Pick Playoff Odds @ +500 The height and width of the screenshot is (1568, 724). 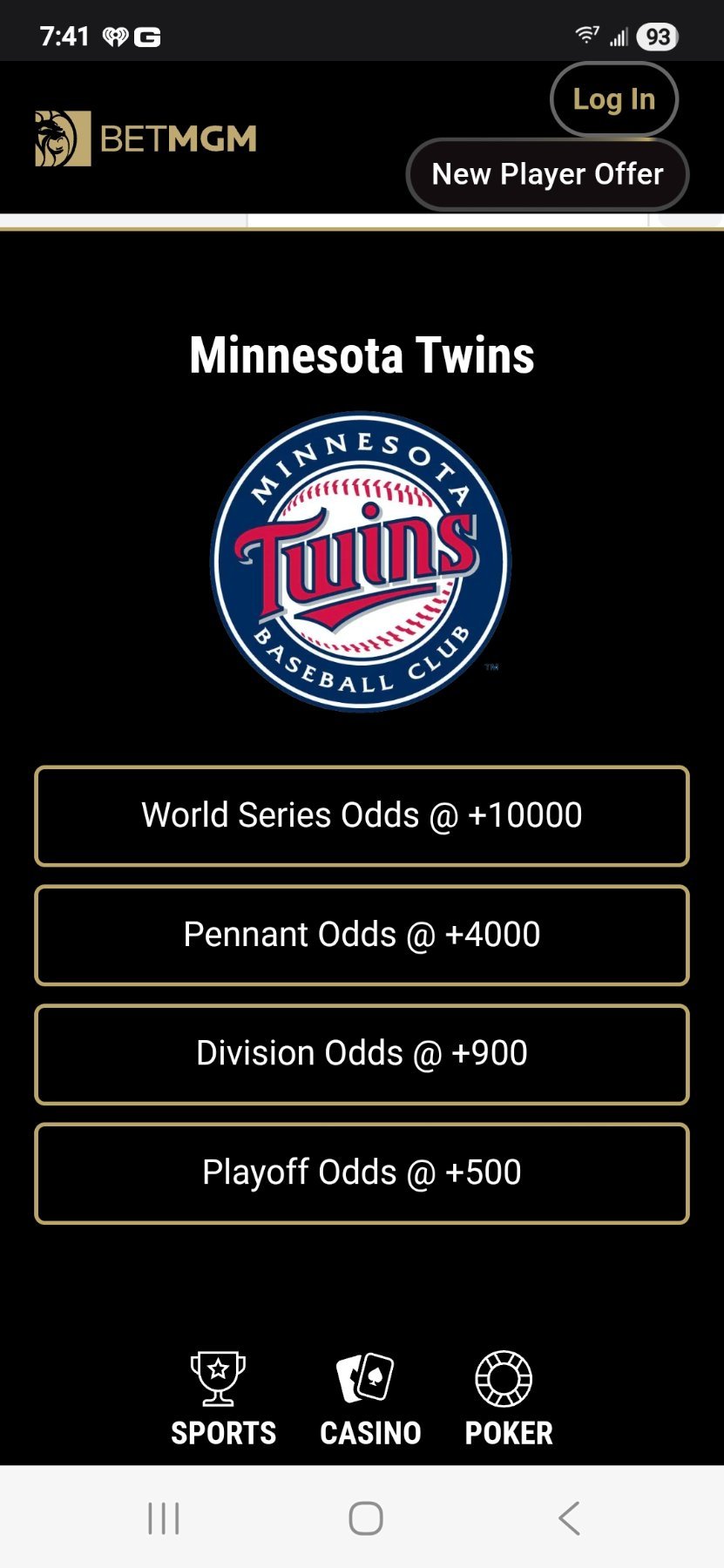point(362,1173)
